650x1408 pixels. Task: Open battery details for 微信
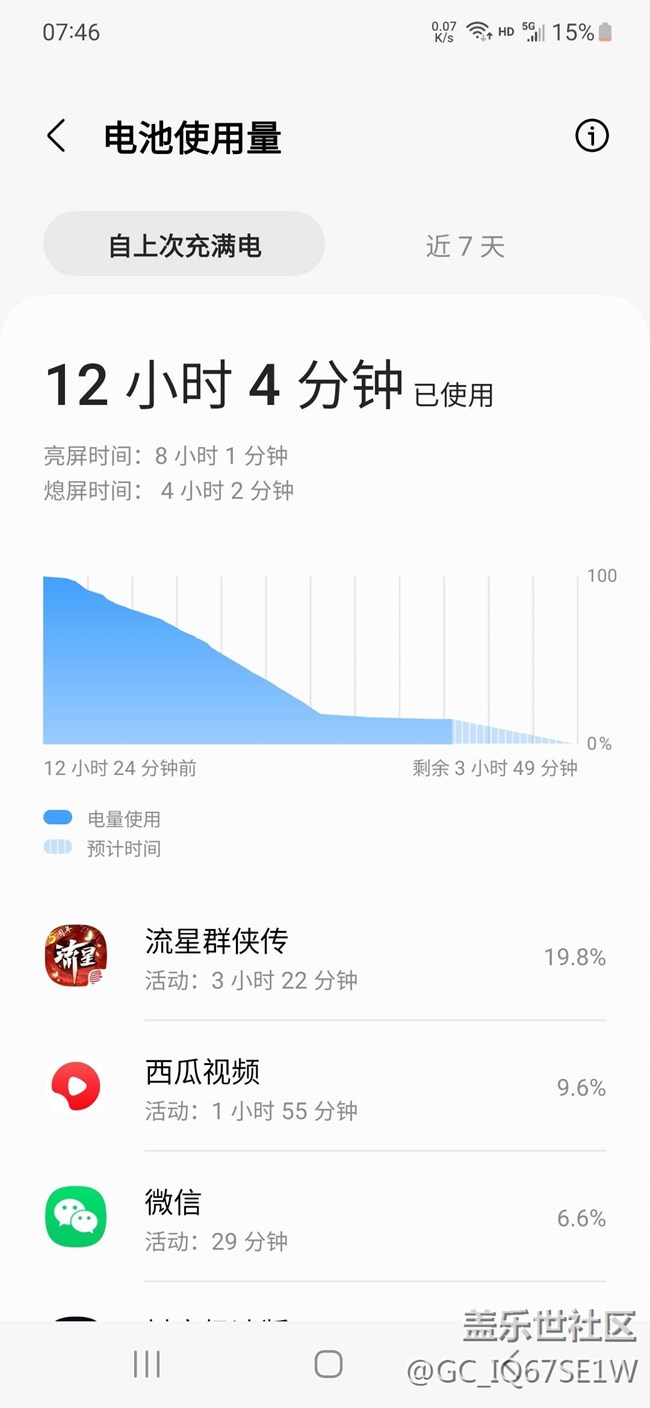click(x=325, y=1217)
